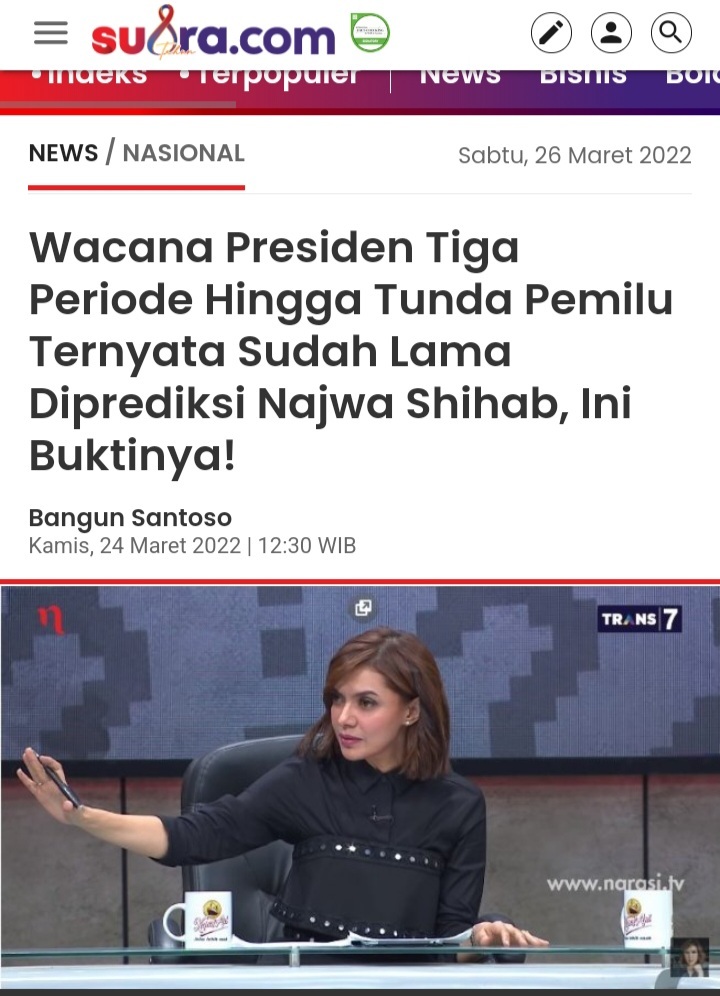This screenshot has height=996, width=720.
Task: Expand the article photo gallery icon
Action: 363,608
